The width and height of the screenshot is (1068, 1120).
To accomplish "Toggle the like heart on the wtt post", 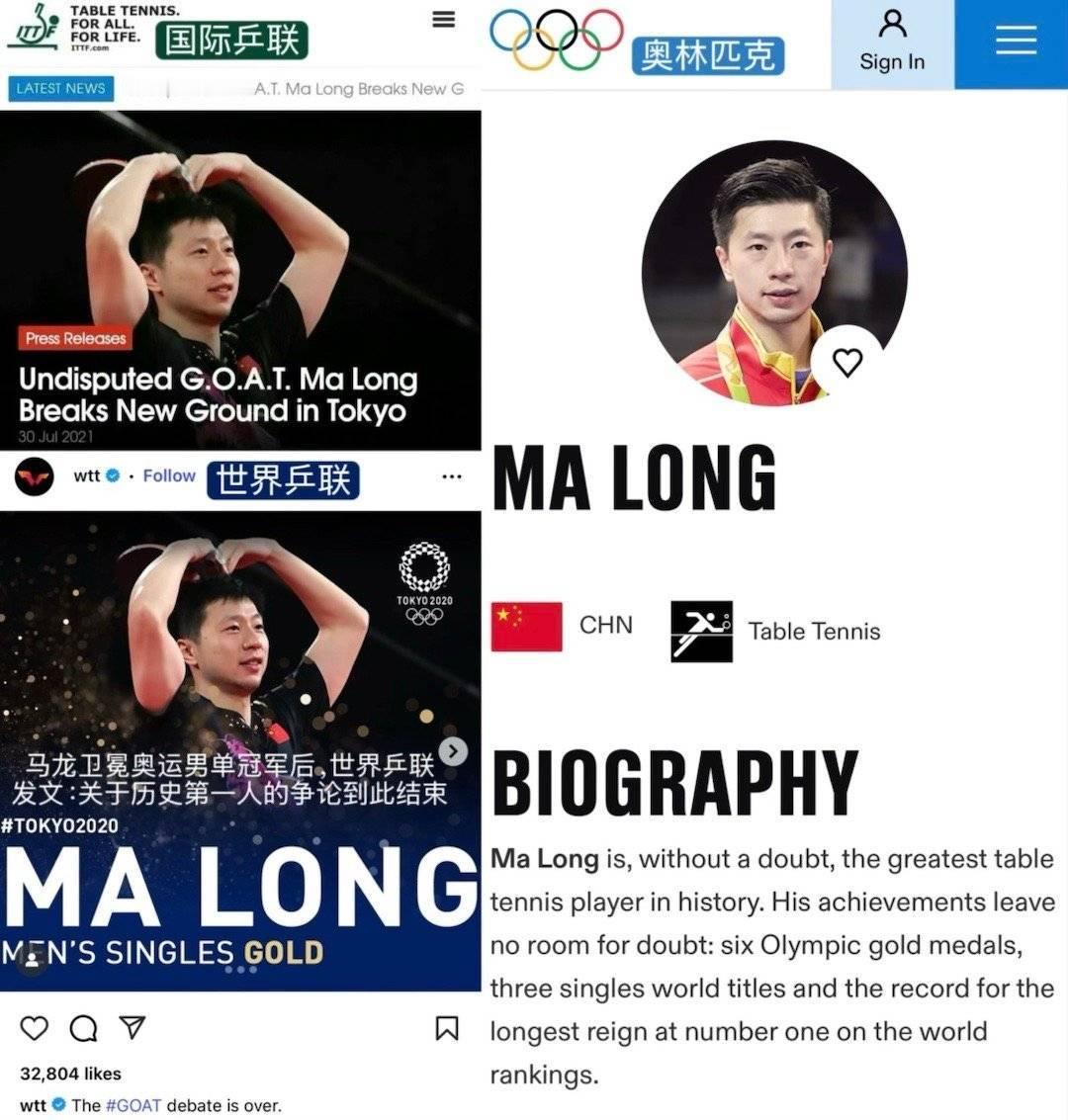I will (x=33, y=1029).
